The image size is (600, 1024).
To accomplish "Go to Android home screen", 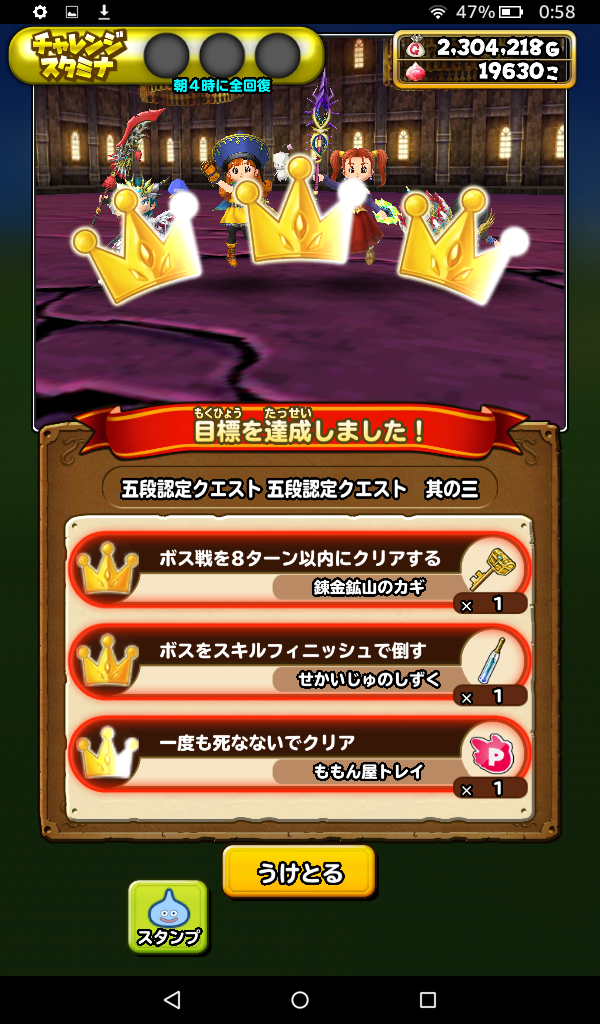I will click(x=300, y=999).
